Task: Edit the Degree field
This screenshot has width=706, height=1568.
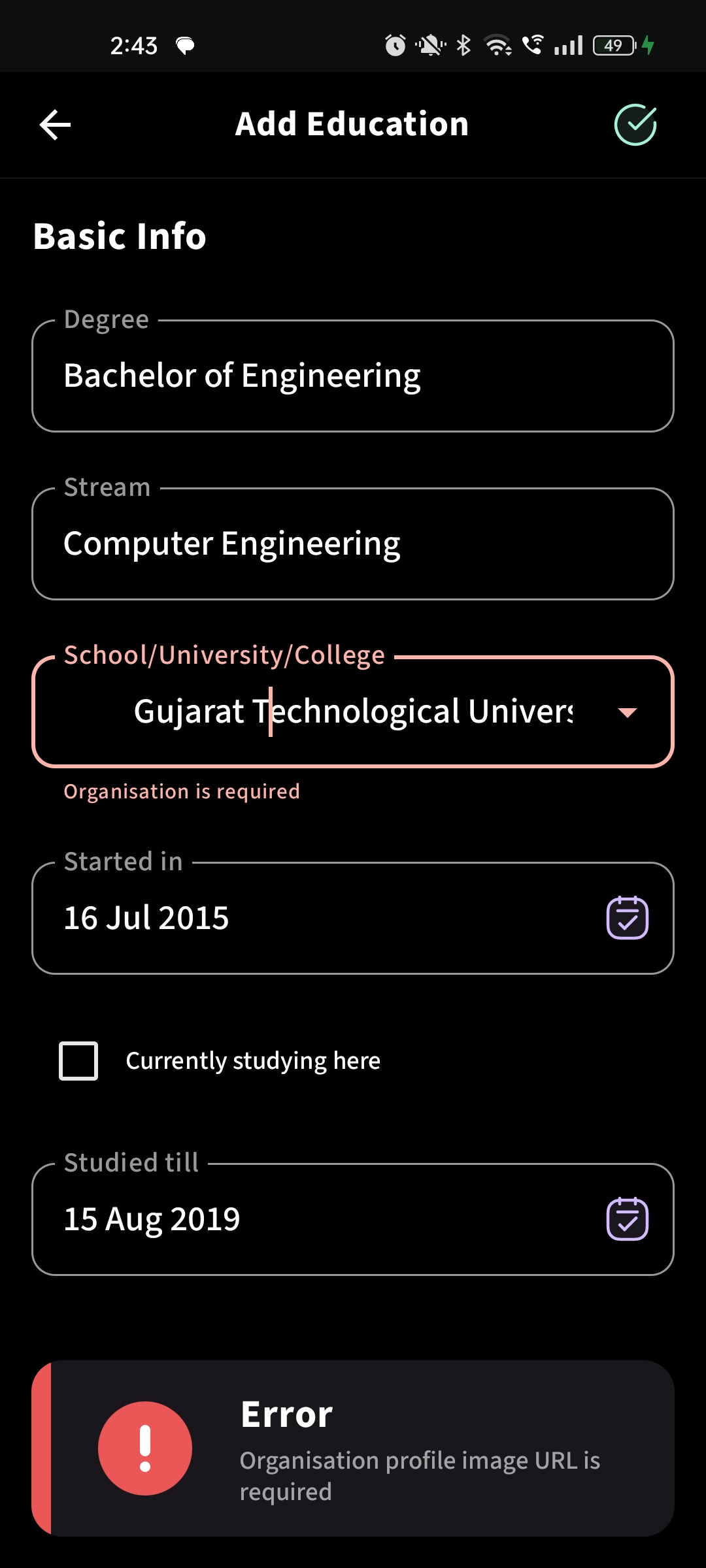Action: [353, 376]
